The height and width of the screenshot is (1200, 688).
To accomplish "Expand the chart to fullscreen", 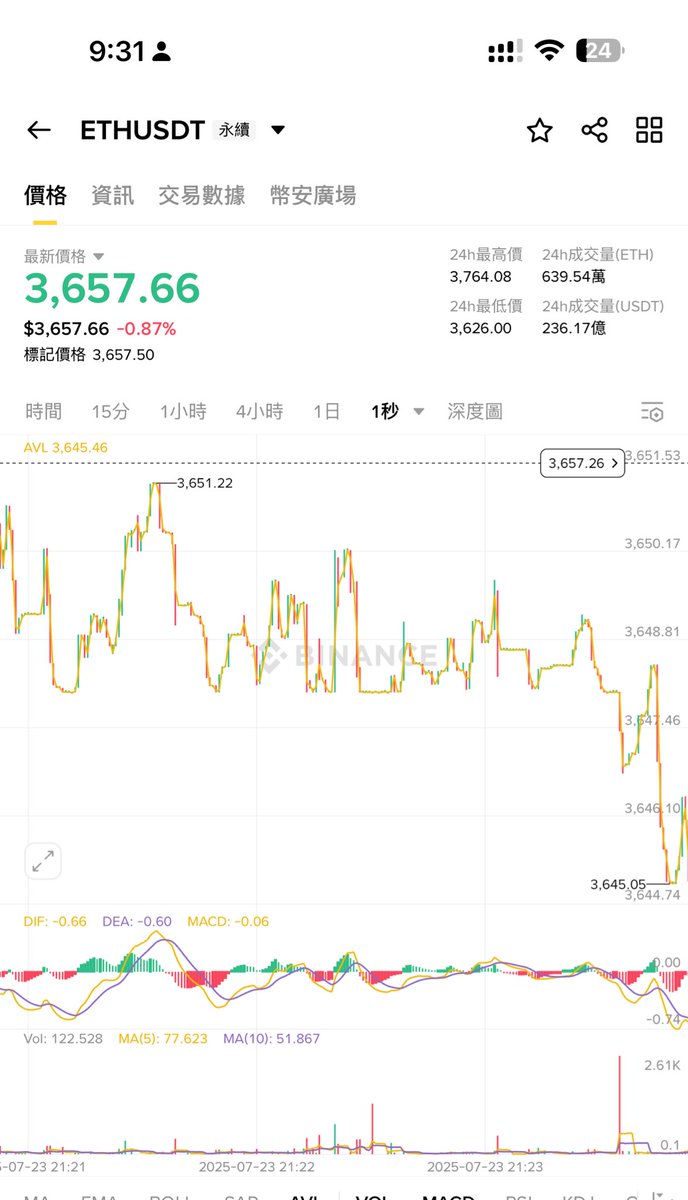I will [43, 861].
